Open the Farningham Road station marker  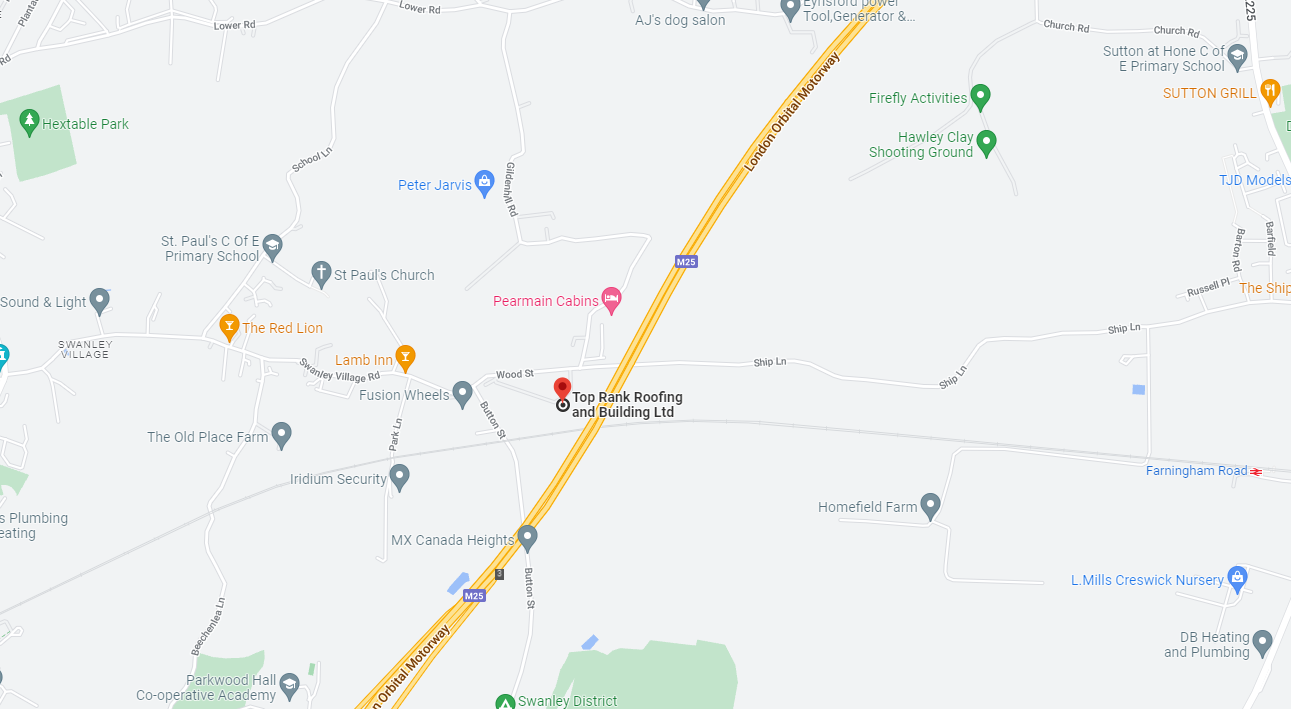[1256, 471]
